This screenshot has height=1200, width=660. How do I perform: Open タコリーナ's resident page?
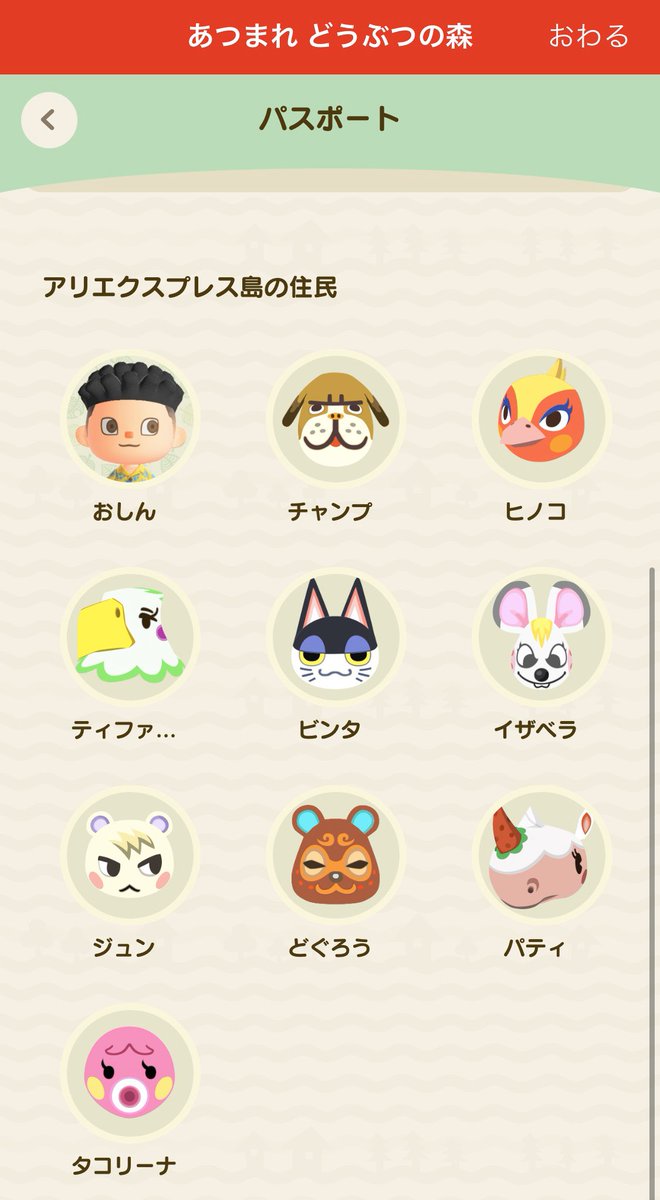coord(130,1072)
